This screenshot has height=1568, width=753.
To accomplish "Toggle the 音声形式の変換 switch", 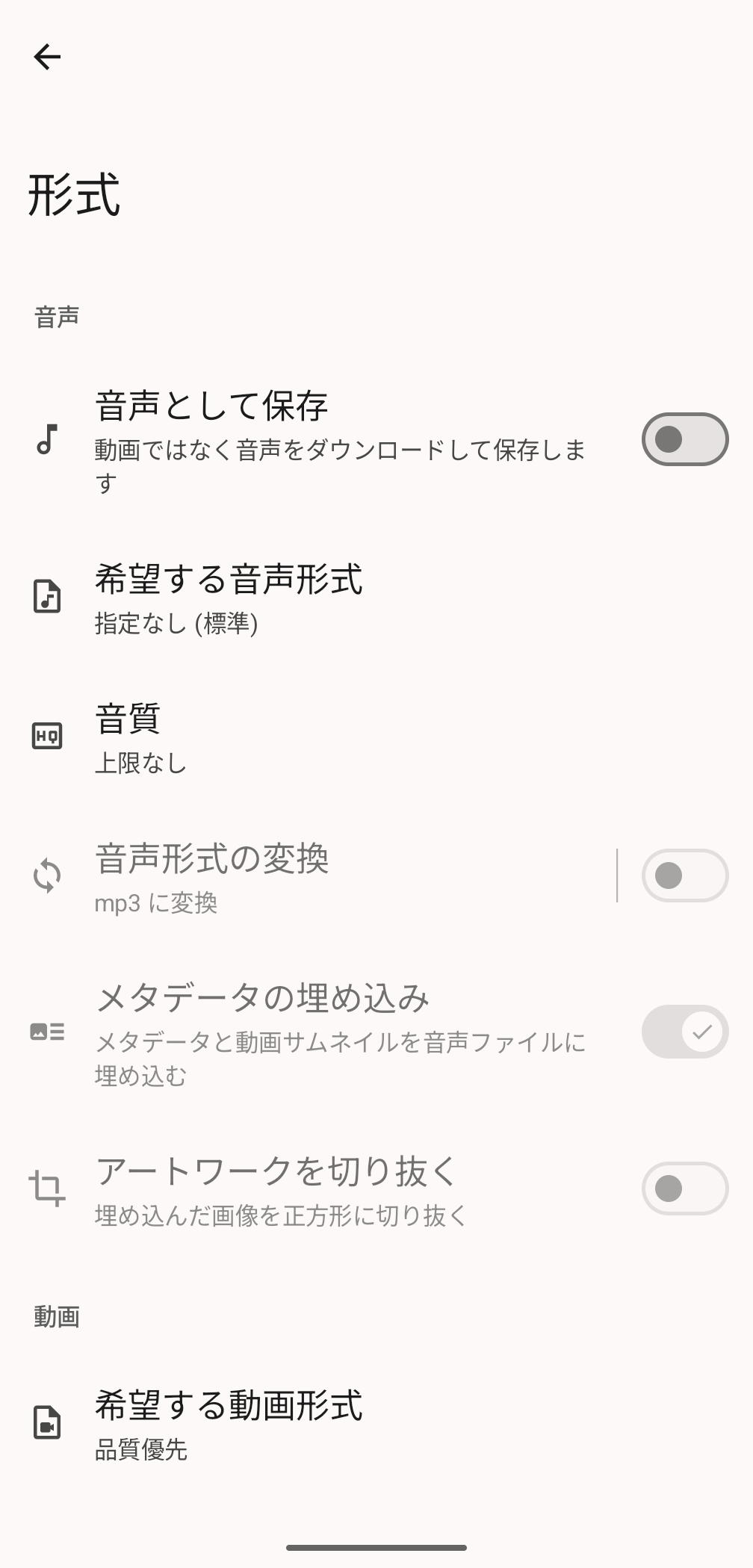I will tap(684, 876).
